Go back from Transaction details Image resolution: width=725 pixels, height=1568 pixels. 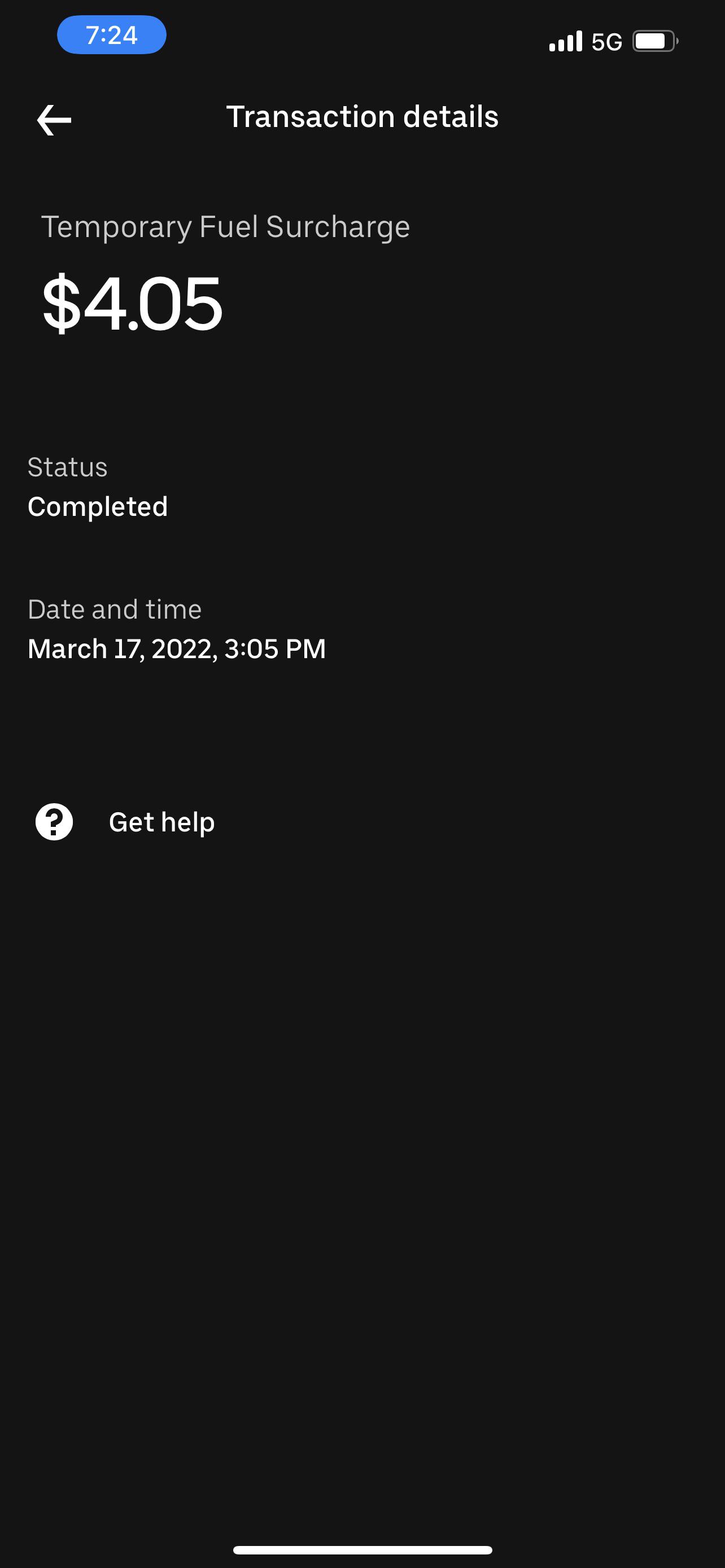click(x=54, y=119)
